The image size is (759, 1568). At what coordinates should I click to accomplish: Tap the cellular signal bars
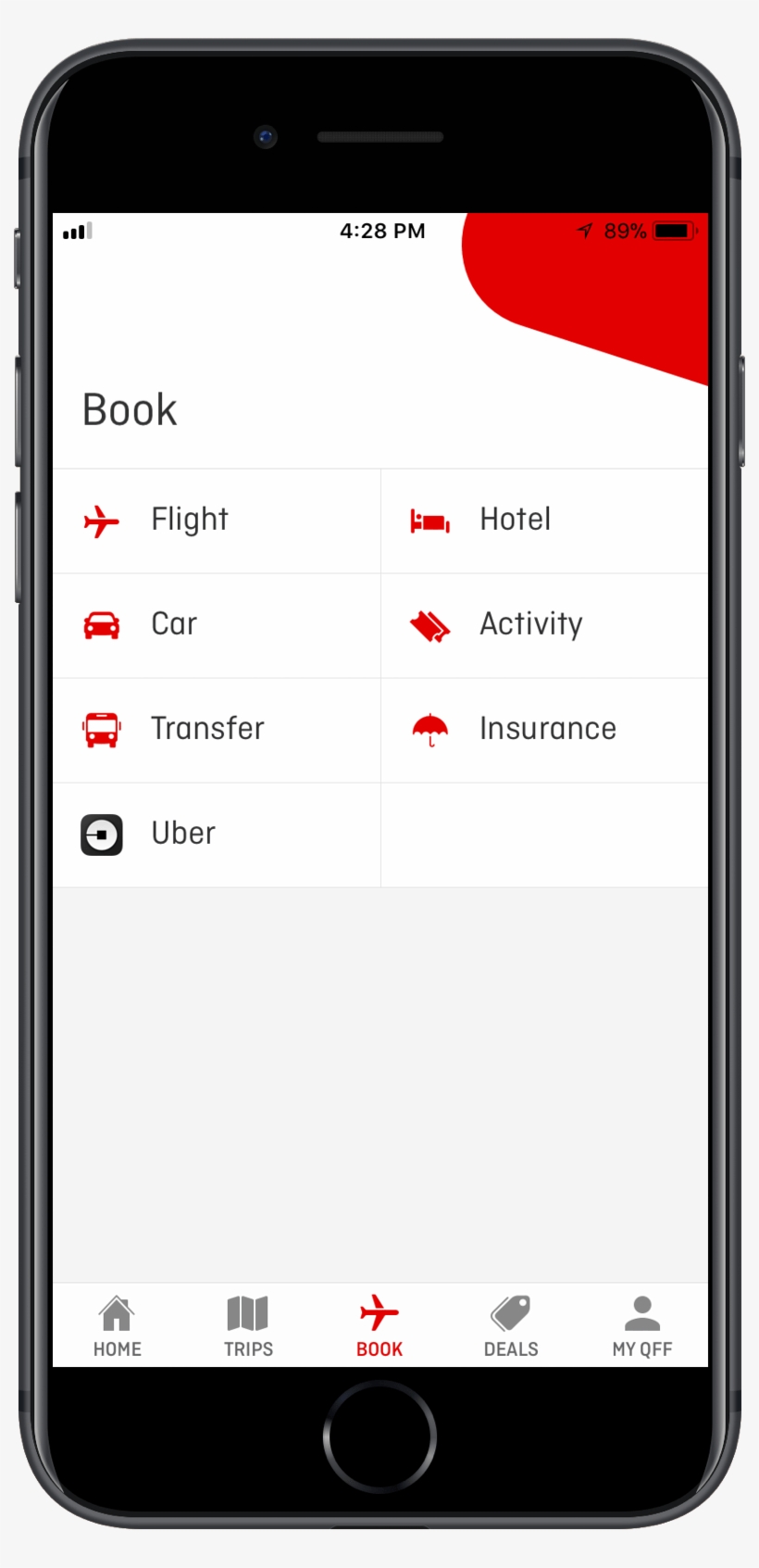click(x=77, y=231)
